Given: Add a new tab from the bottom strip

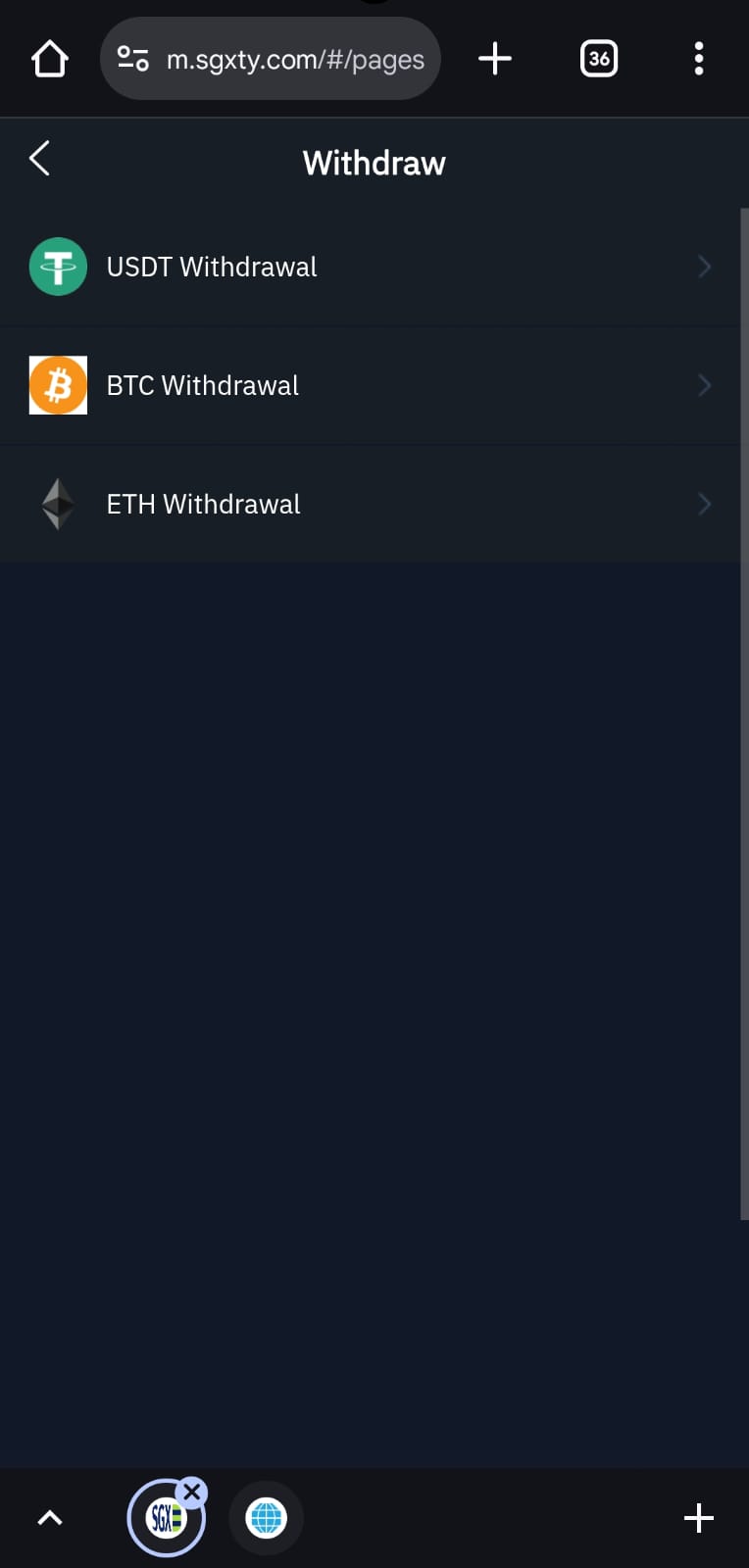Looking at the screenshot, I should coord(699,1518).
